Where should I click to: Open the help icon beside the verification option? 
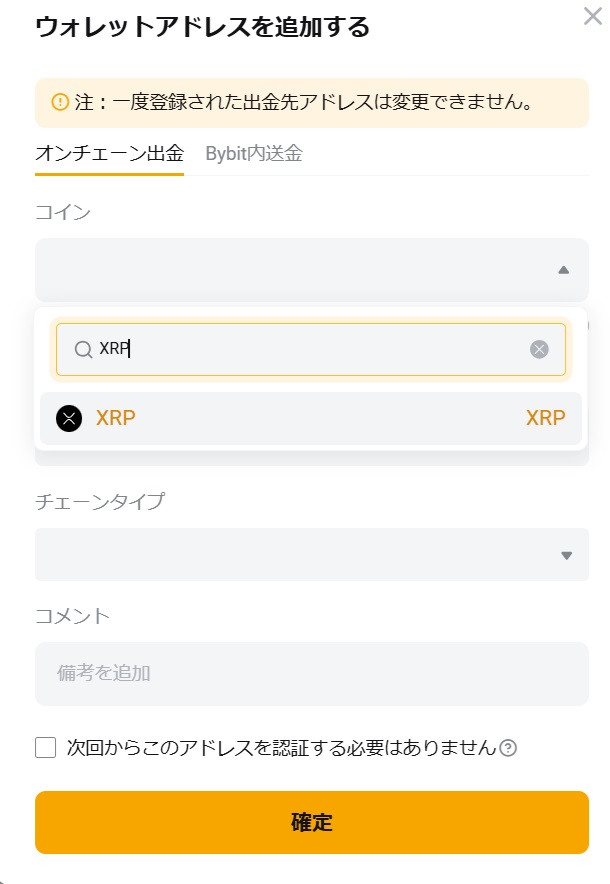coord(508,748)
